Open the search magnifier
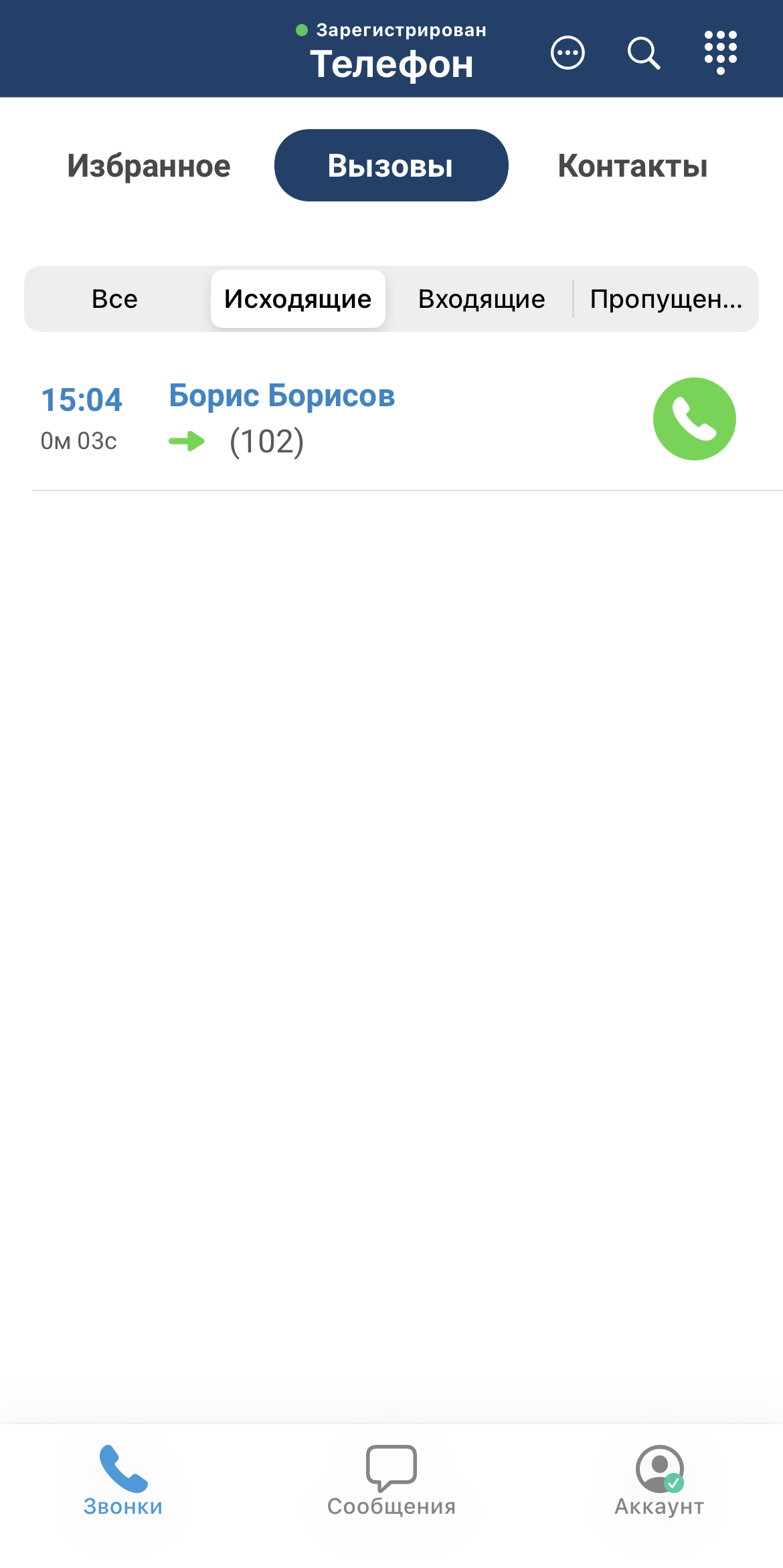Image resolution: width=783 pixels, height=1568 pixels. tap(644, 53)
